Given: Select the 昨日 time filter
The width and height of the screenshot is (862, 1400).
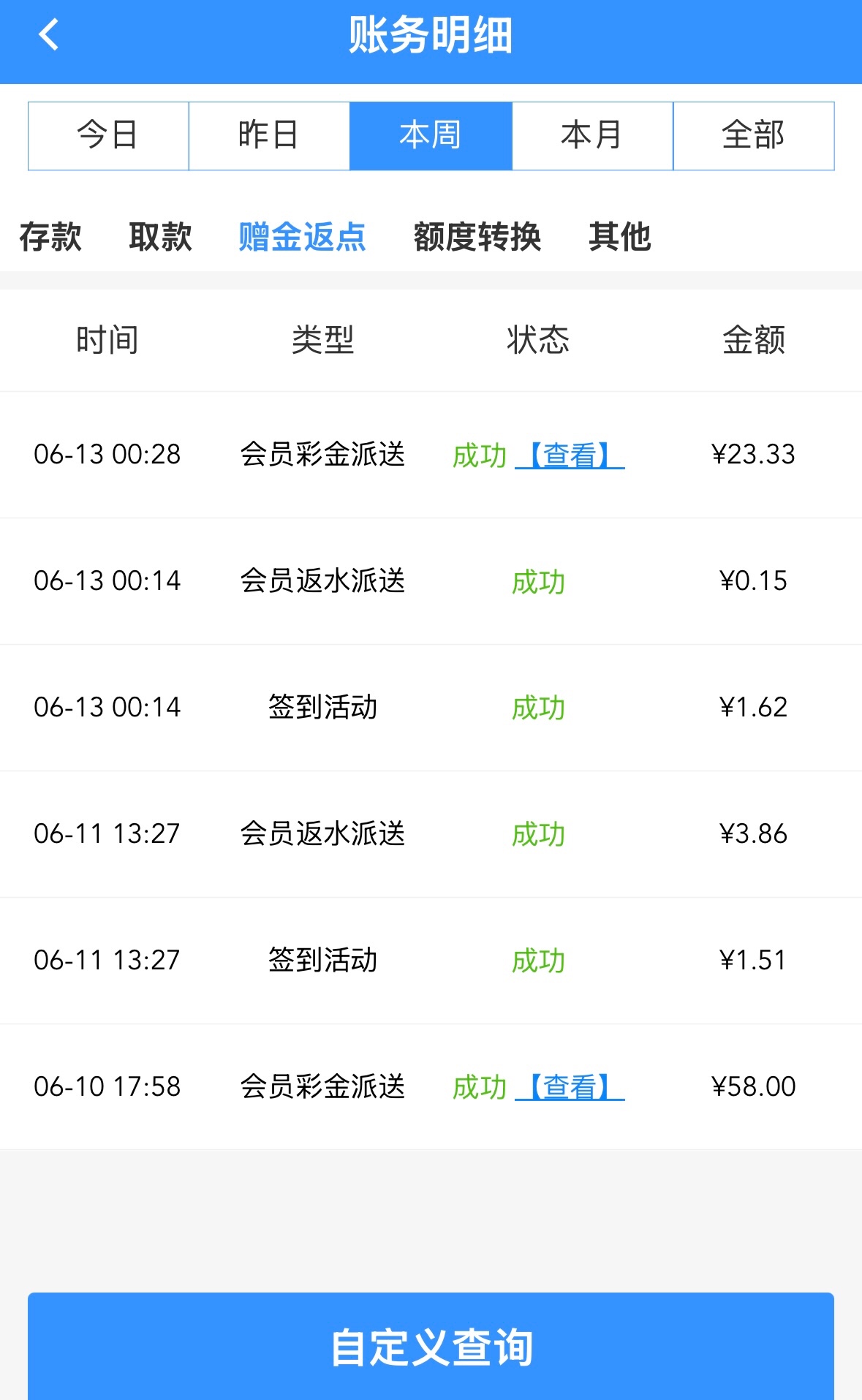Looking at the screenshot, I should pyautogui.click(x=269, y=136).
